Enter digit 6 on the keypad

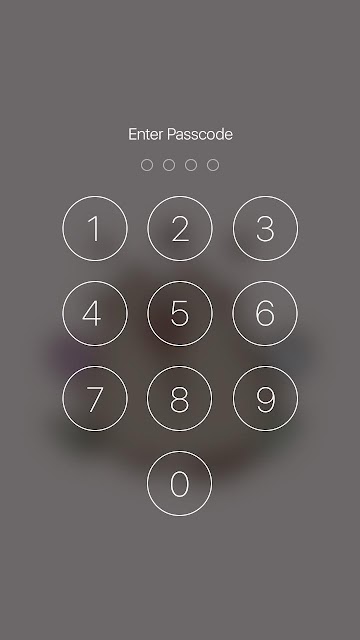(265, 313)
